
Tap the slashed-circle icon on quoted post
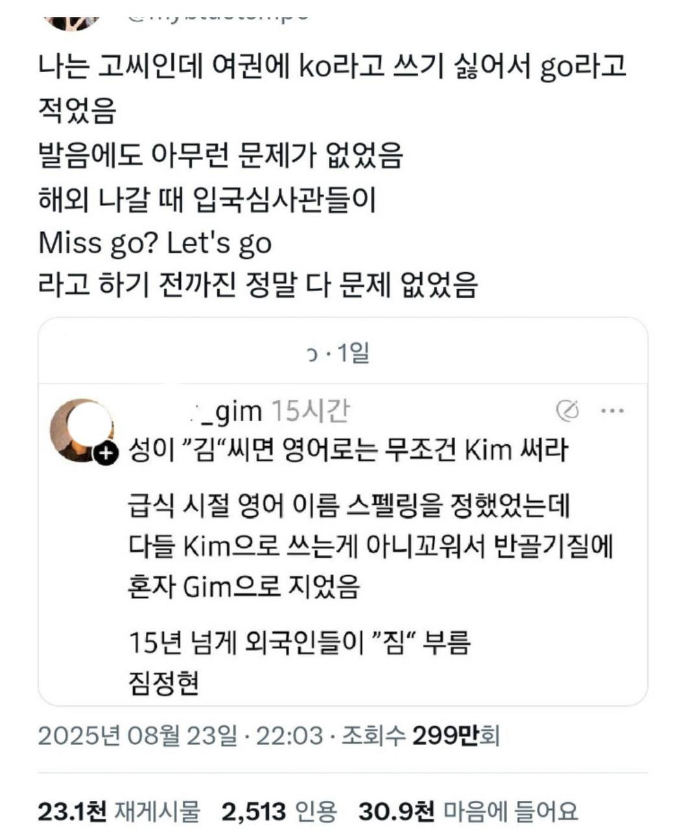tap(567, 412)
